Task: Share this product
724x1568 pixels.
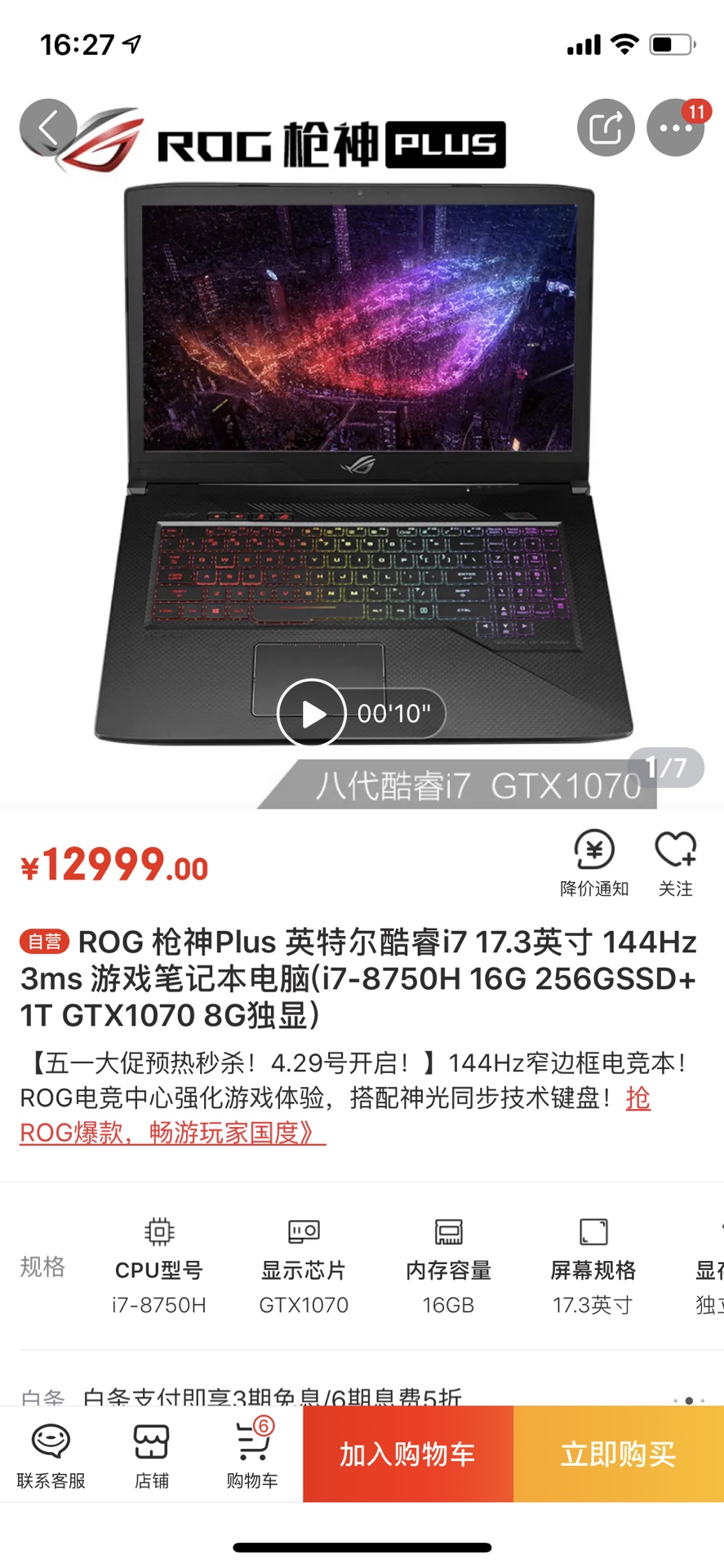Action: coord(606,127)
